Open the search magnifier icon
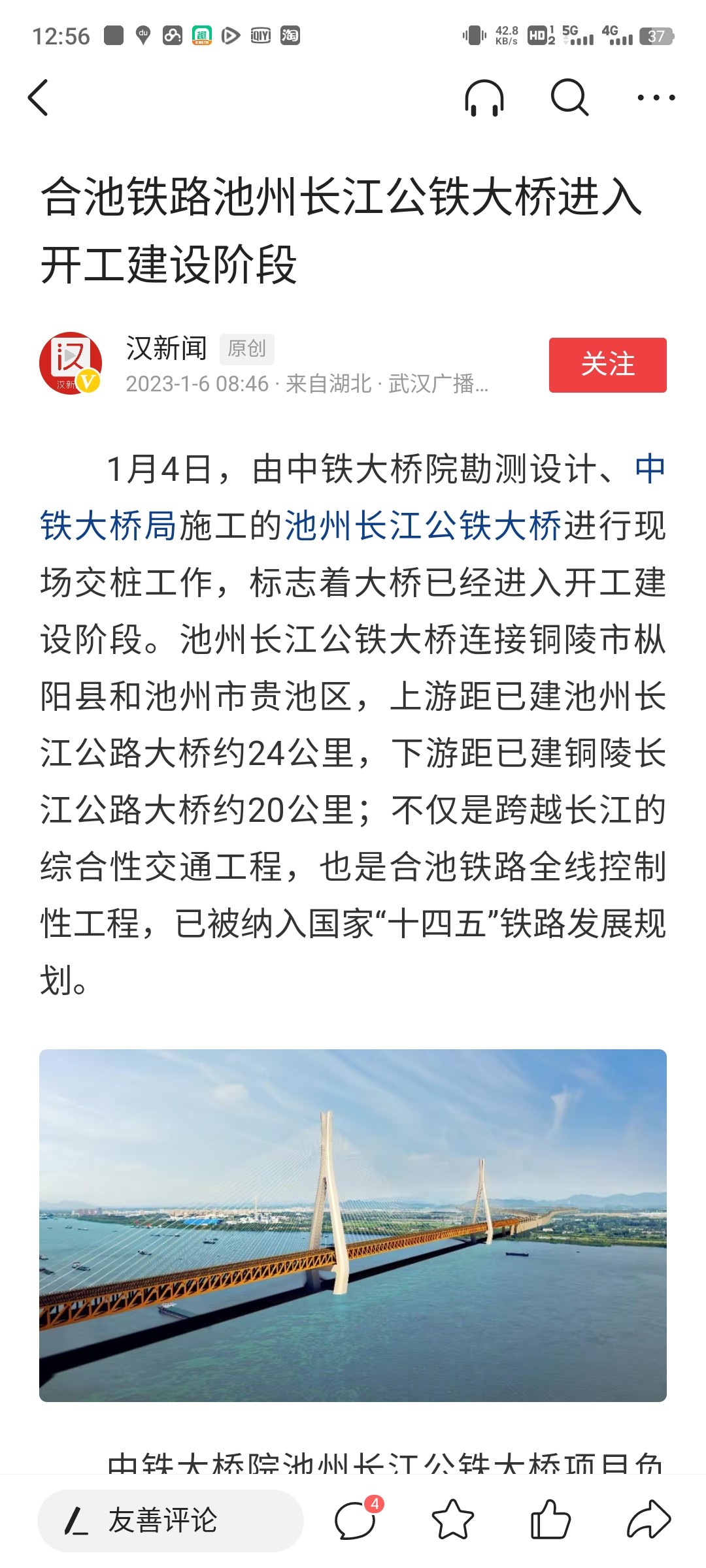Image resolution: width=706 pixels, height=1568 pixels. (569, 98)
